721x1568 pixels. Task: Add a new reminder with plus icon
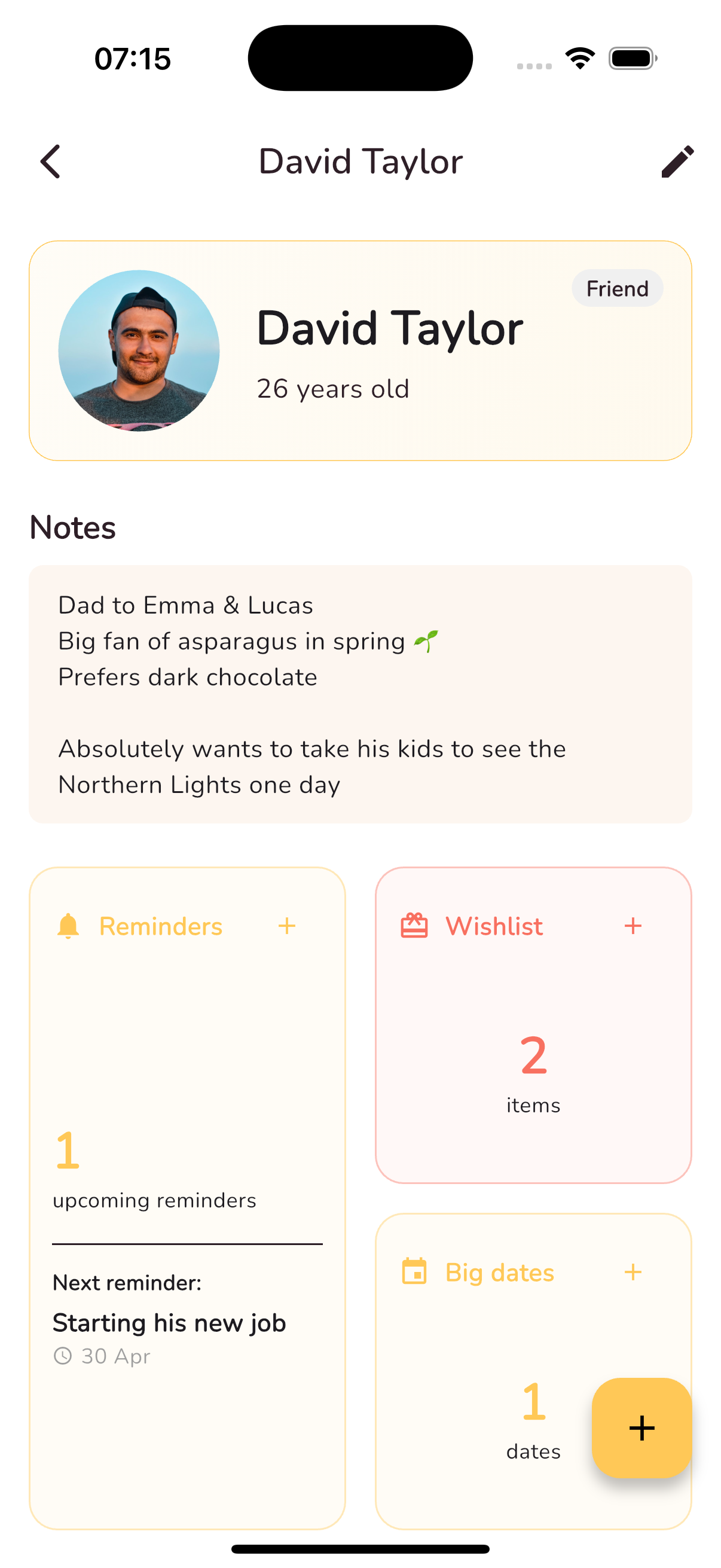point(286,926)
